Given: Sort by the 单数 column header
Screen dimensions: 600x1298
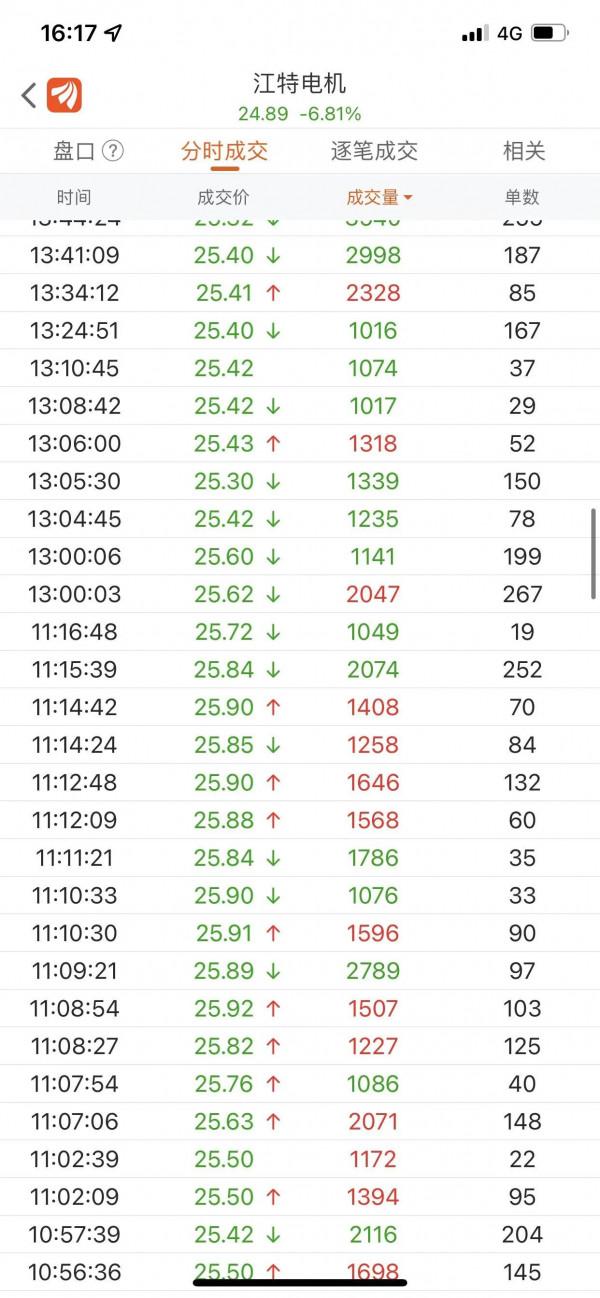Looking at the screenshot, I should tap(522, 197).
